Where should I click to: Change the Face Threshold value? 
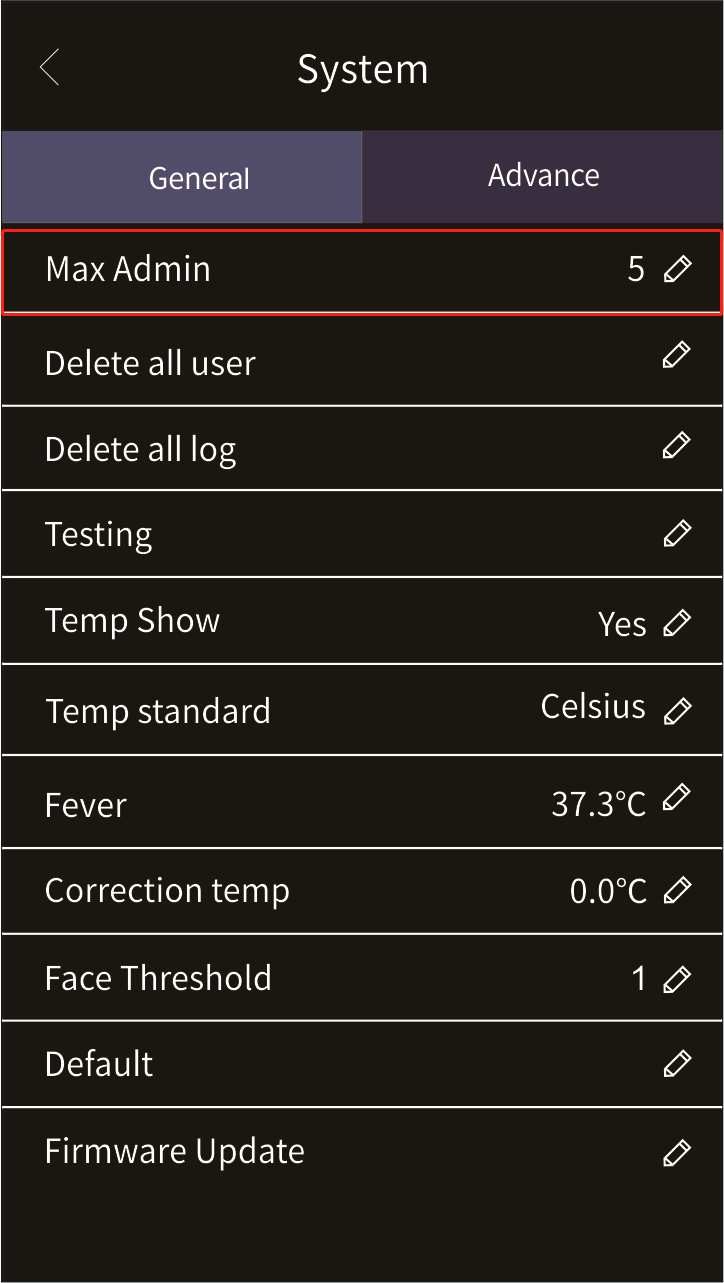[362, 978]
